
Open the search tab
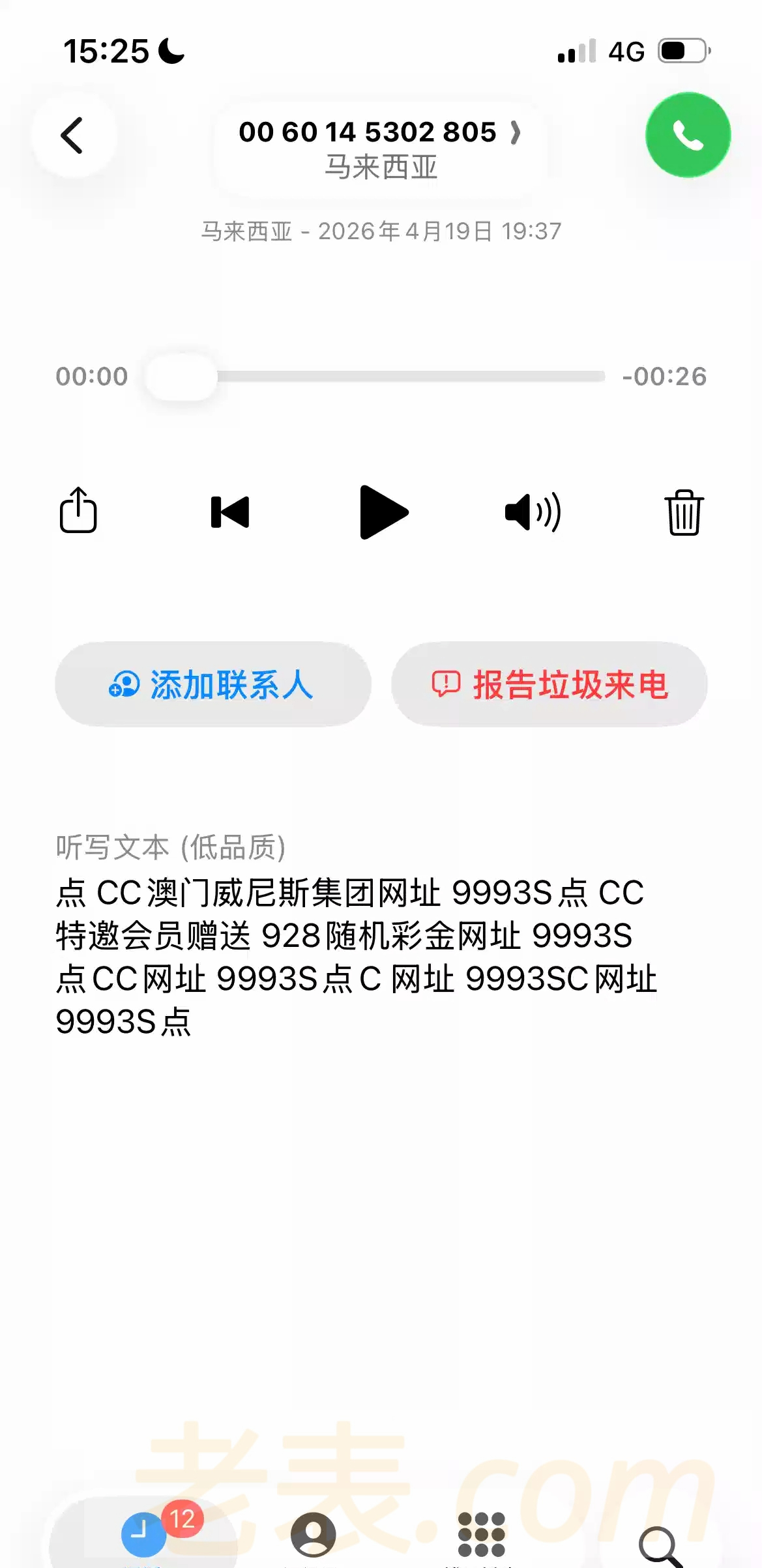(x=658, y=1545)
